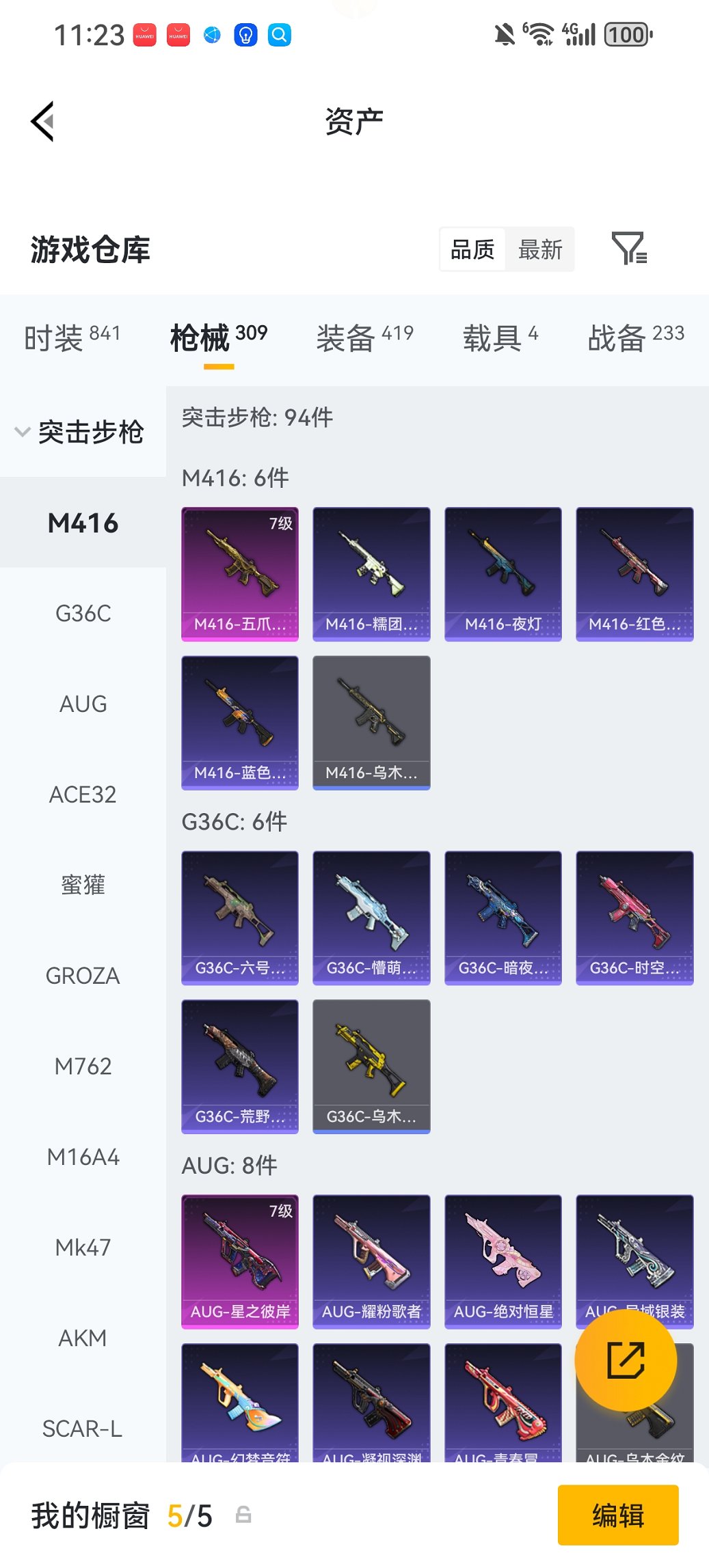Screen dimensions: 709x1568
Task: Switch to the 时装 tab
Action: pos(72,338)
